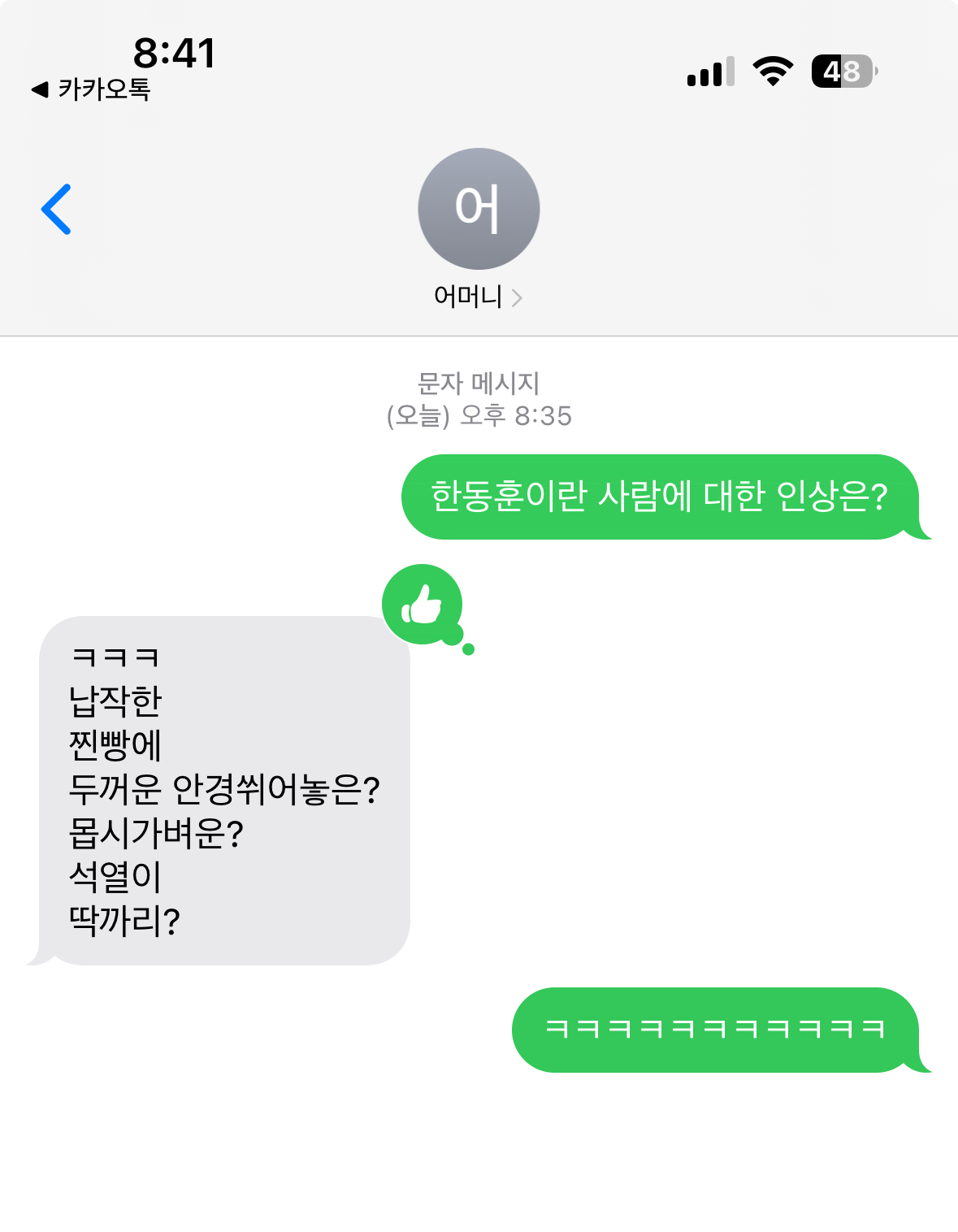The image size is (958, 1232).
Task: Return to 카카오톡 app
Action: click(x=91, y=89)
